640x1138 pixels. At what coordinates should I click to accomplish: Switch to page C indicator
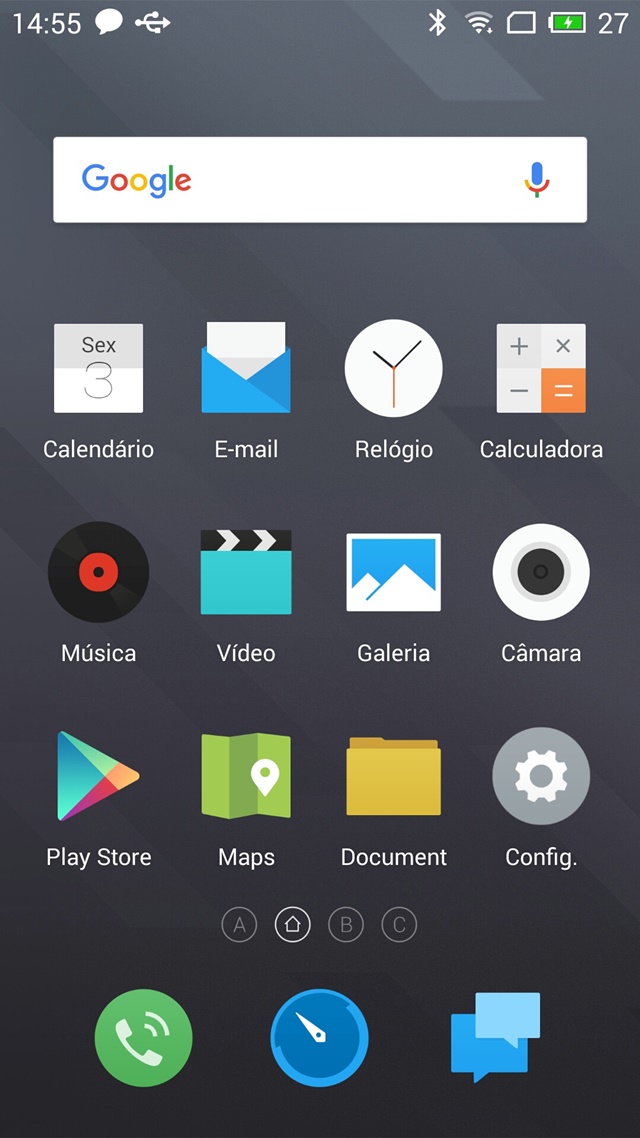(400, 925)
